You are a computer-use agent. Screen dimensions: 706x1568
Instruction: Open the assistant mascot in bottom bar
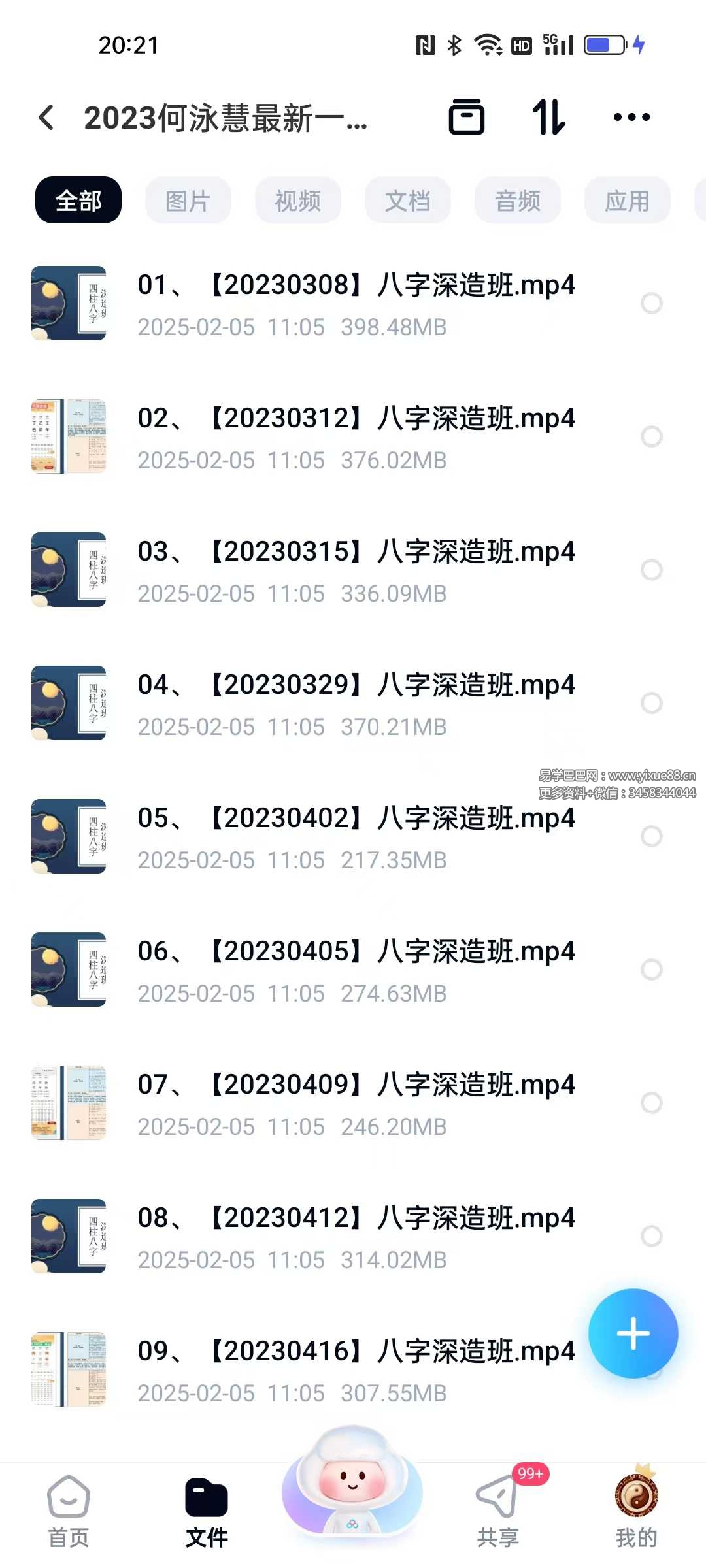[352, 1483]
